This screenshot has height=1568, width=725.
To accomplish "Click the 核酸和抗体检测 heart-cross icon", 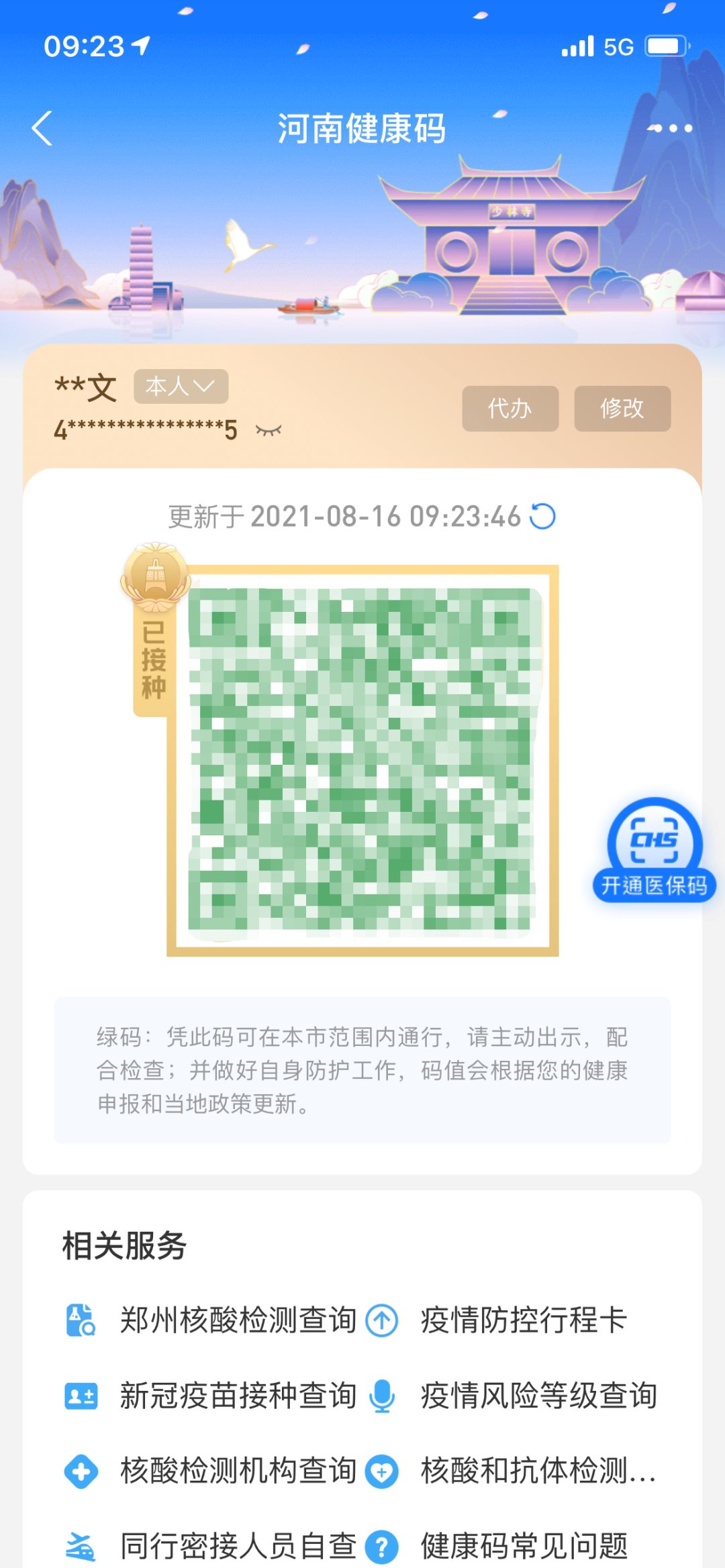I will click(381, 1471).
